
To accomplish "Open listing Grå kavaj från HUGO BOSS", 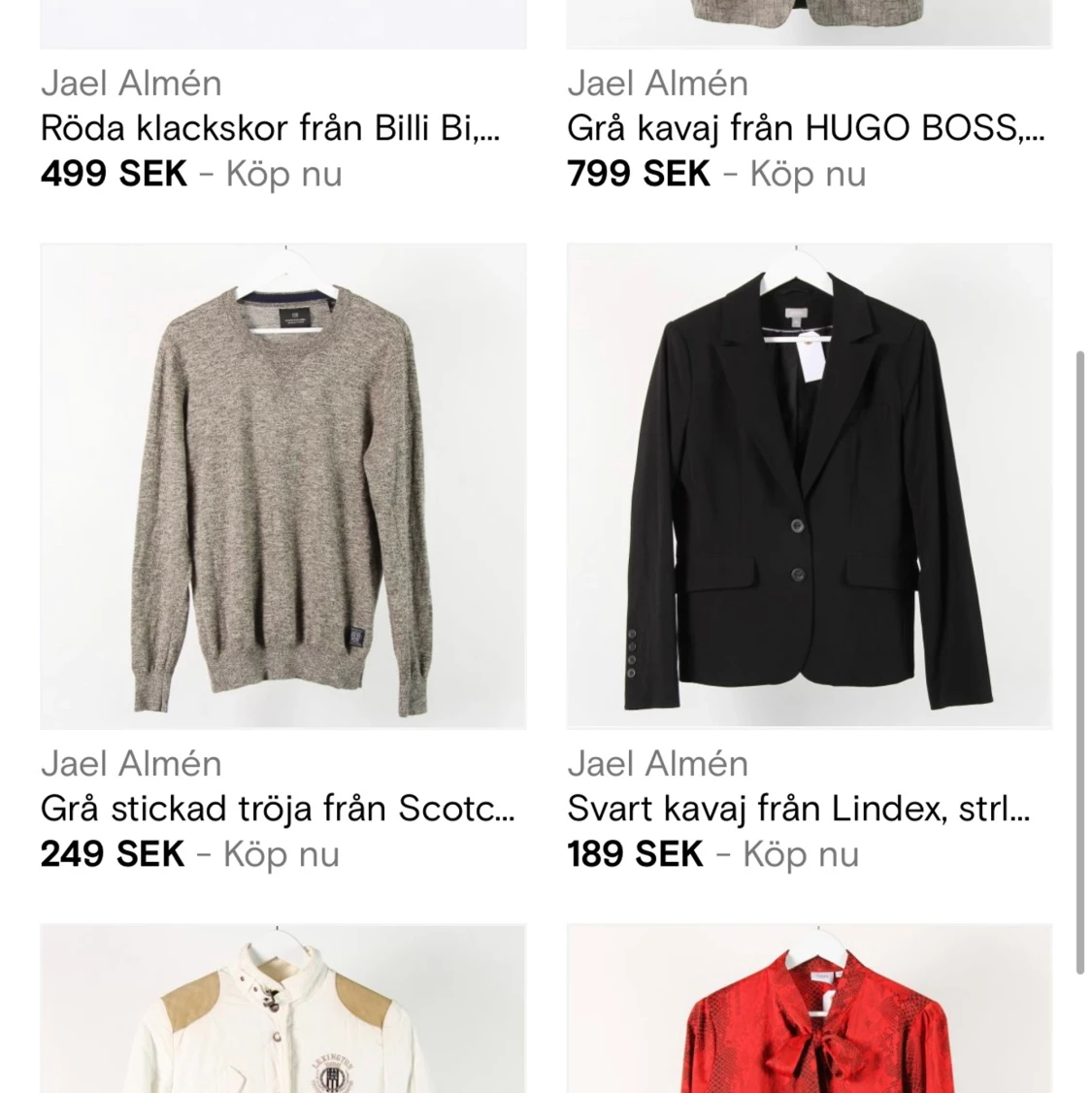I will pyautogui.click(x=806, y=128).
